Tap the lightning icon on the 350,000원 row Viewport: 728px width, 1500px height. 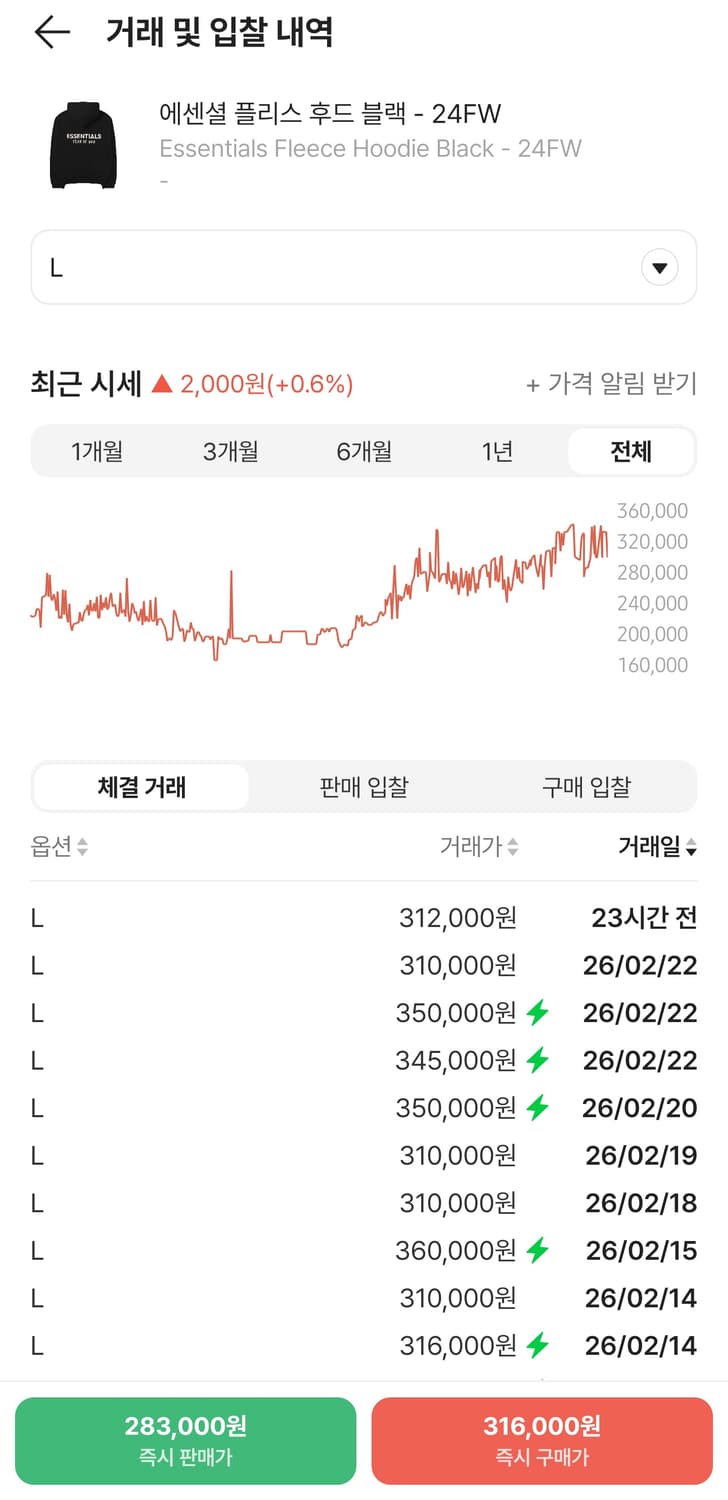click(538, 1013)
